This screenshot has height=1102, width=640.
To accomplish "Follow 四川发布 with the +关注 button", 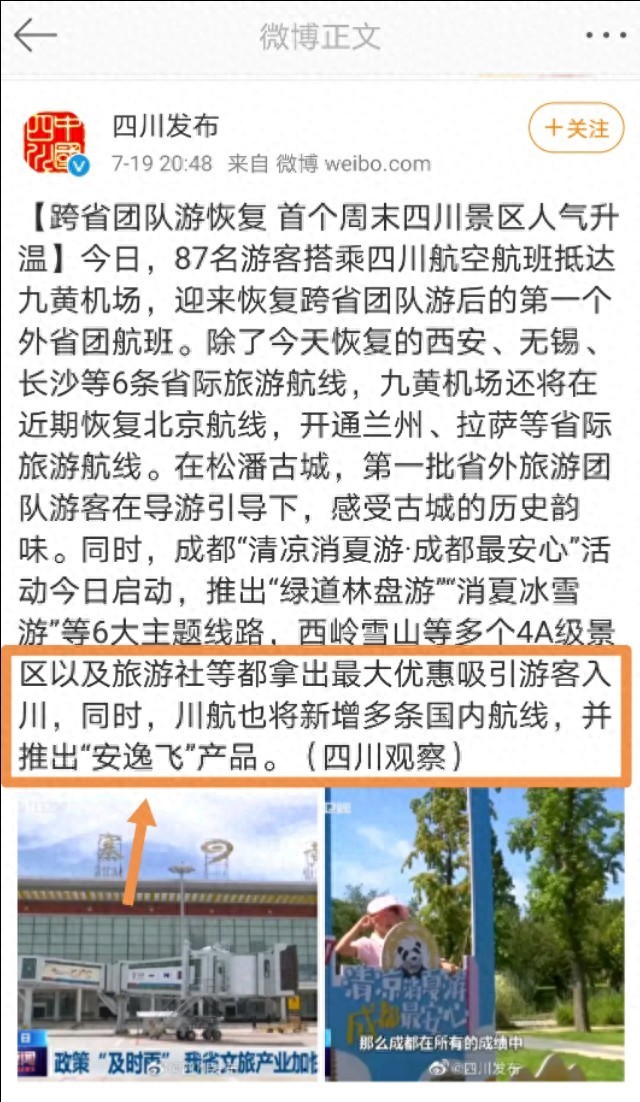I will click(x=575, y=128).
